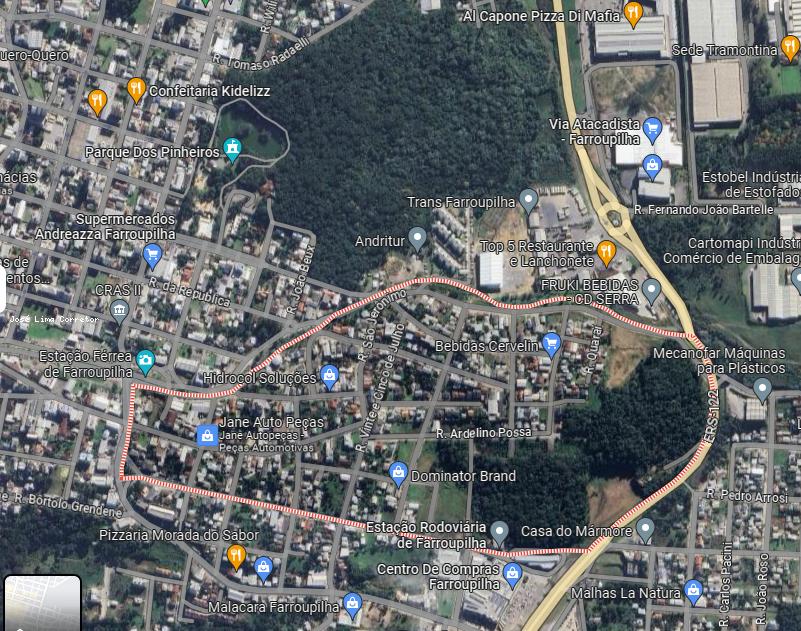The width and height of the screenshot is (801, 631).
Task: Select Andritur location marker
Action: coord(418,238)
